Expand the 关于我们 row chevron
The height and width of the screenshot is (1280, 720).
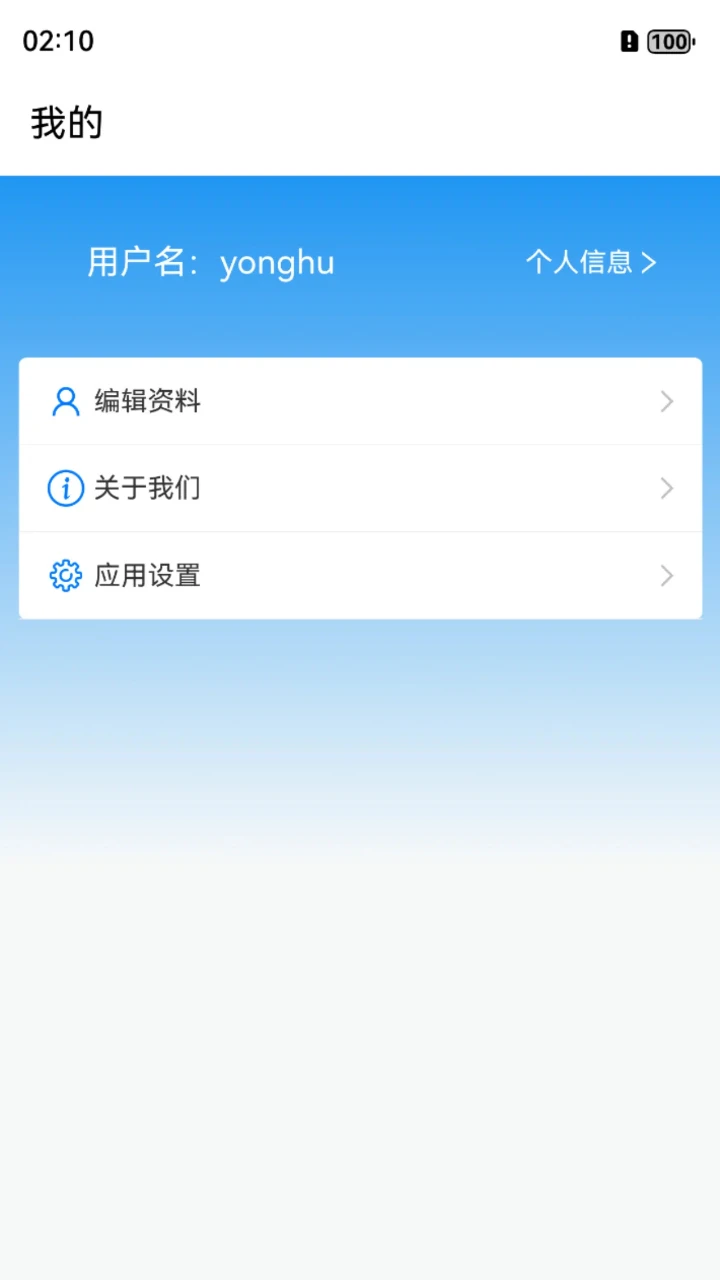pyautogui.click(x=666, y=488)
